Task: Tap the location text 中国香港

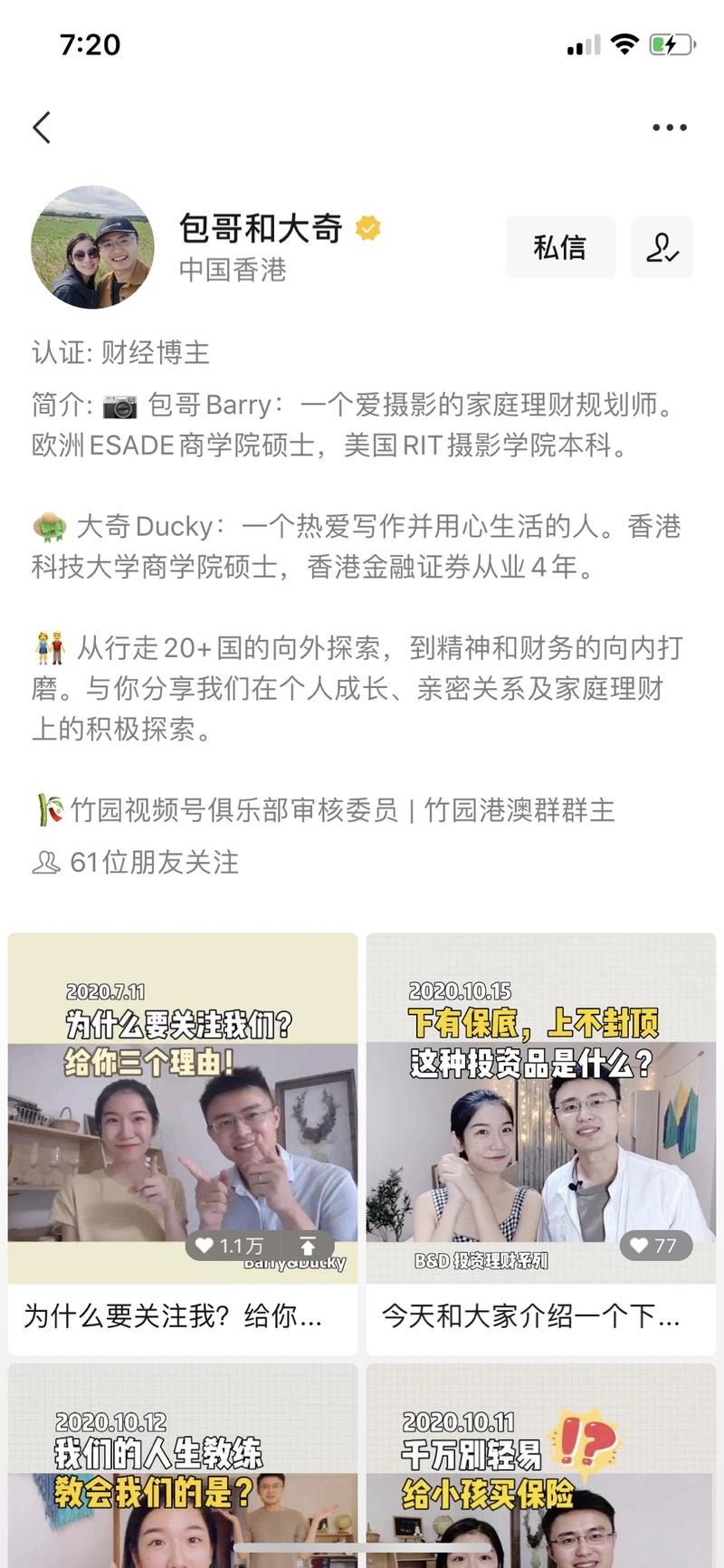Action: [x=230, y=272]
